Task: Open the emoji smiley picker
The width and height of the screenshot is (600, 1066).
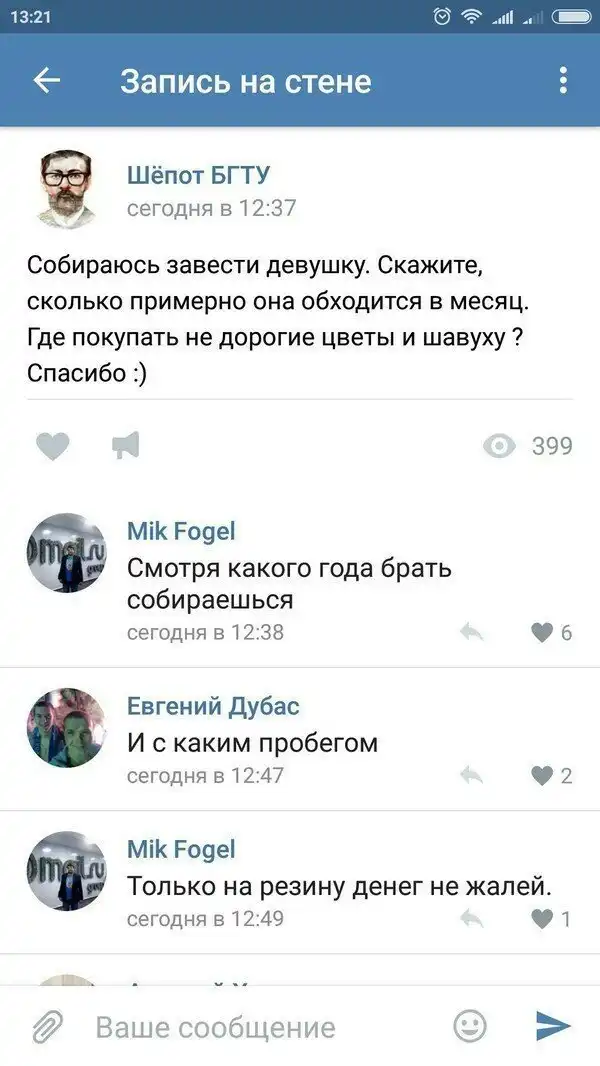Action: (470, 1026)
